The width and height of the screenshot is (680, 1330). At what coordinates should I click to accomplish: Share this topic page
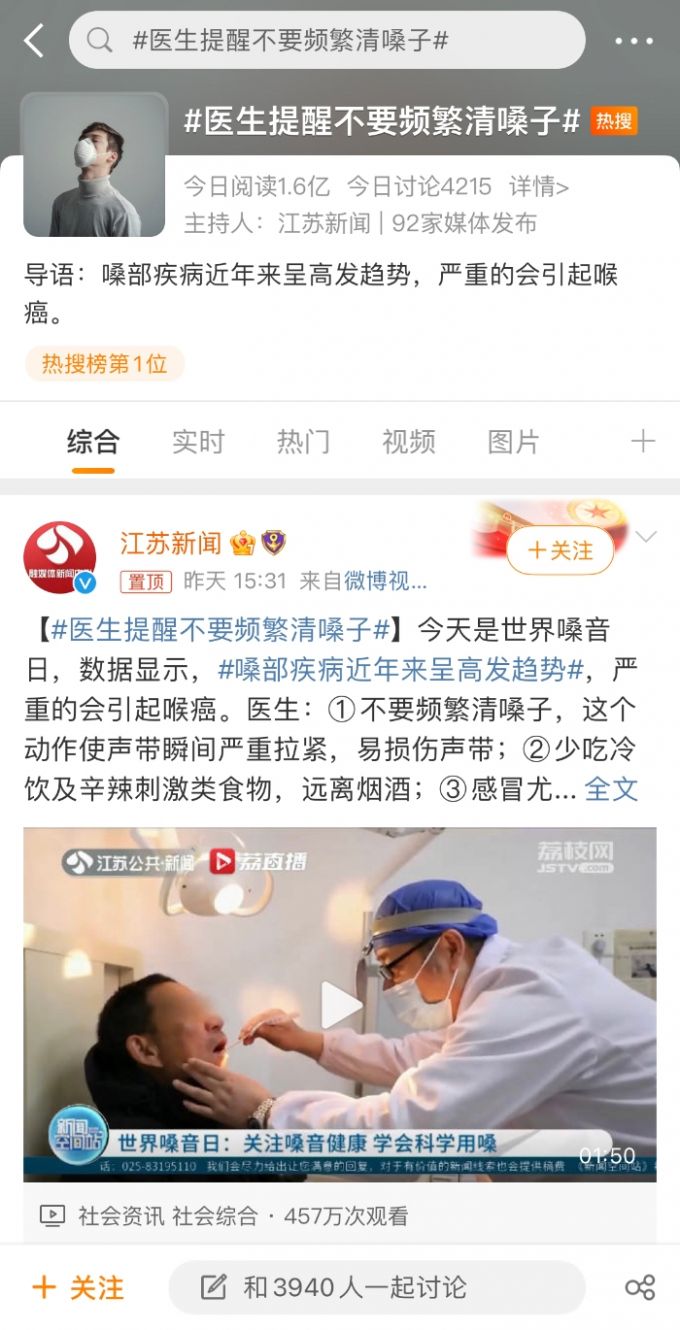tap(639, 1287)
